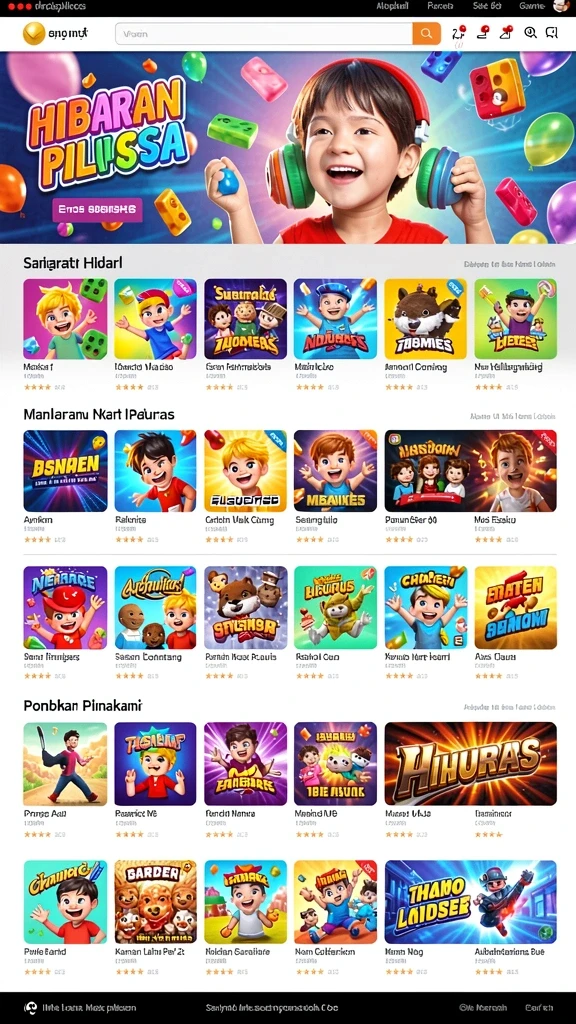Open the magnifier icon in the header
Viewport: 576px width, 1024px height.
tap(530, 33)
